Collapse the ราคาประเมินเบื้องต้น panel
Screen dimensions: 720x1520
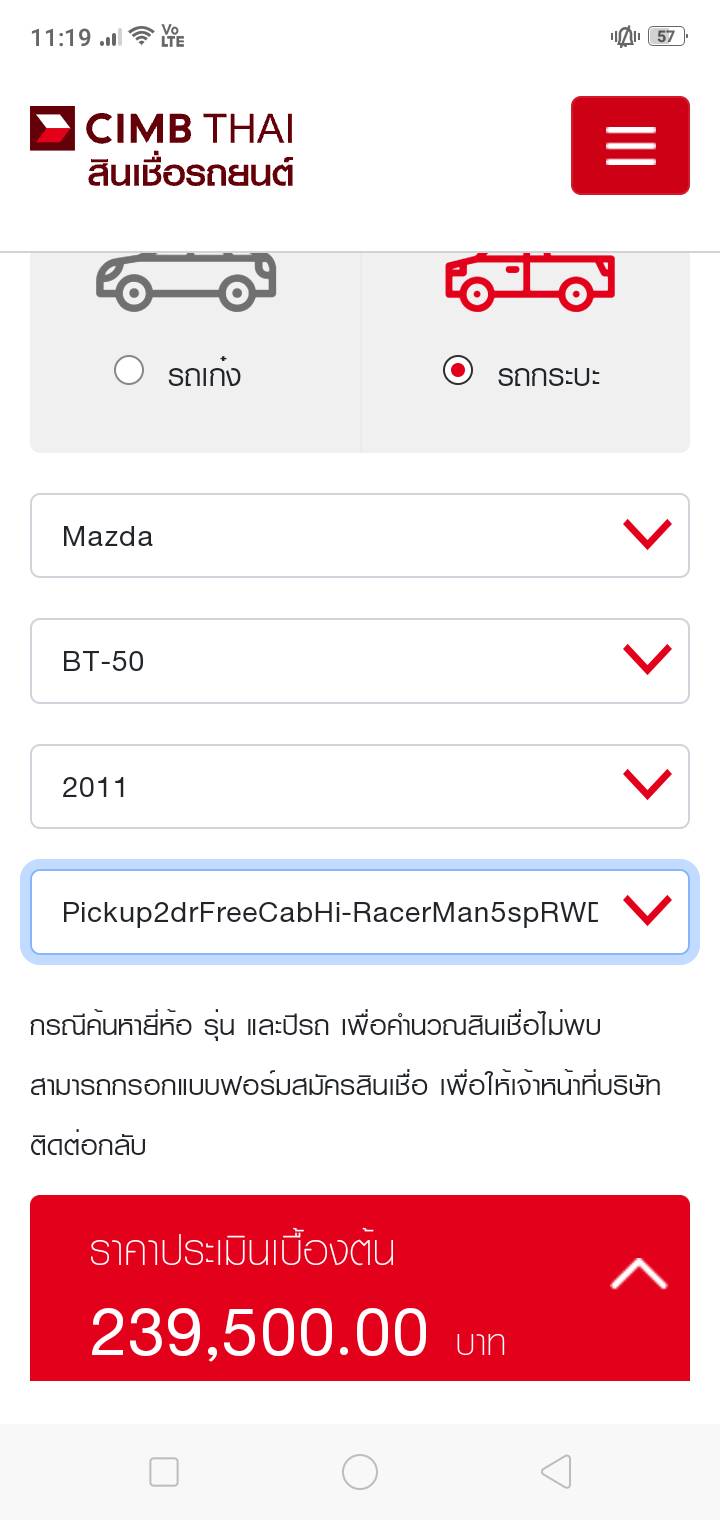click(x=639, y=1274)
